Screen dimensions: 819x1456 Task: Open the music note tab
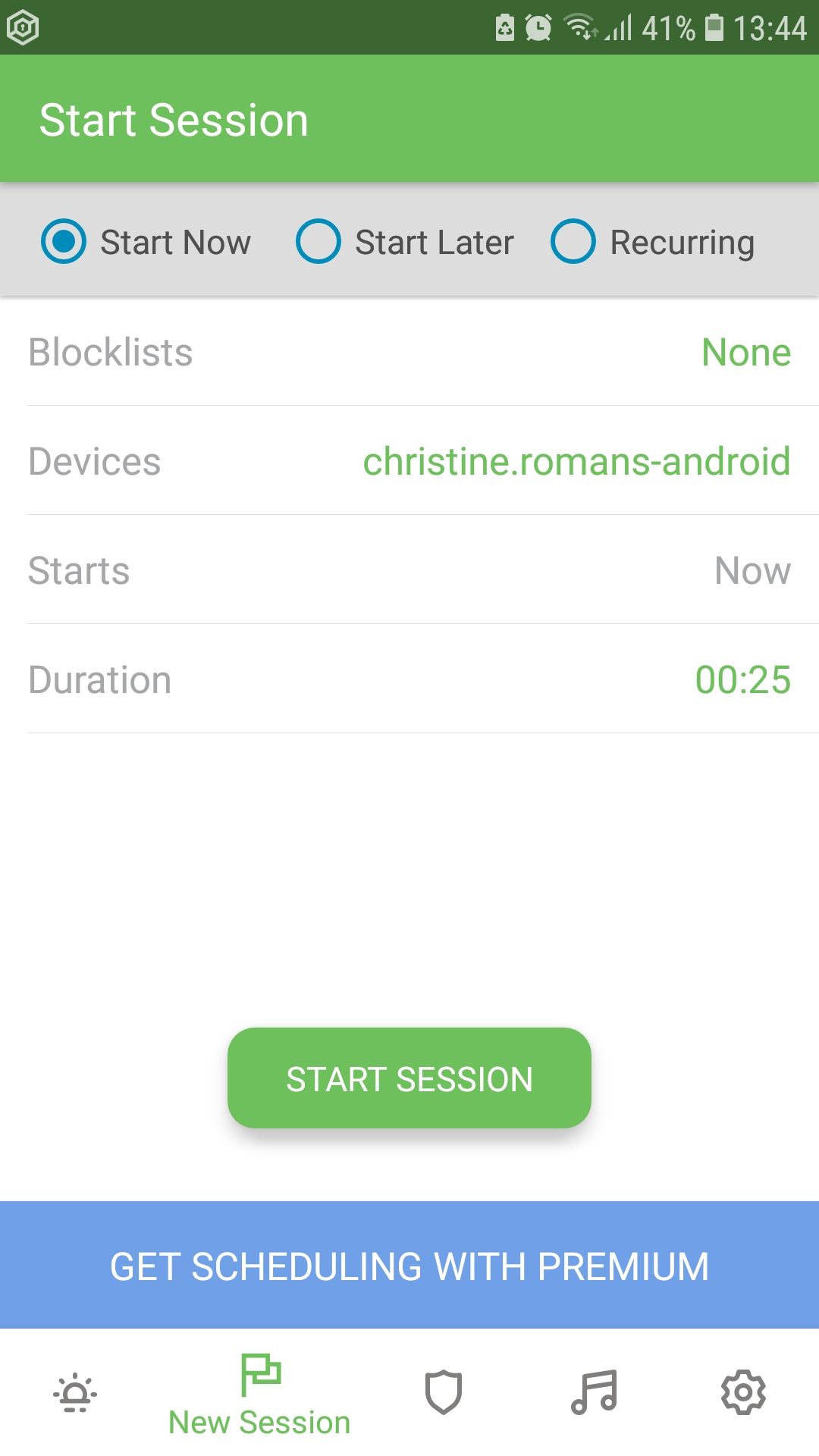[594, 1393]
